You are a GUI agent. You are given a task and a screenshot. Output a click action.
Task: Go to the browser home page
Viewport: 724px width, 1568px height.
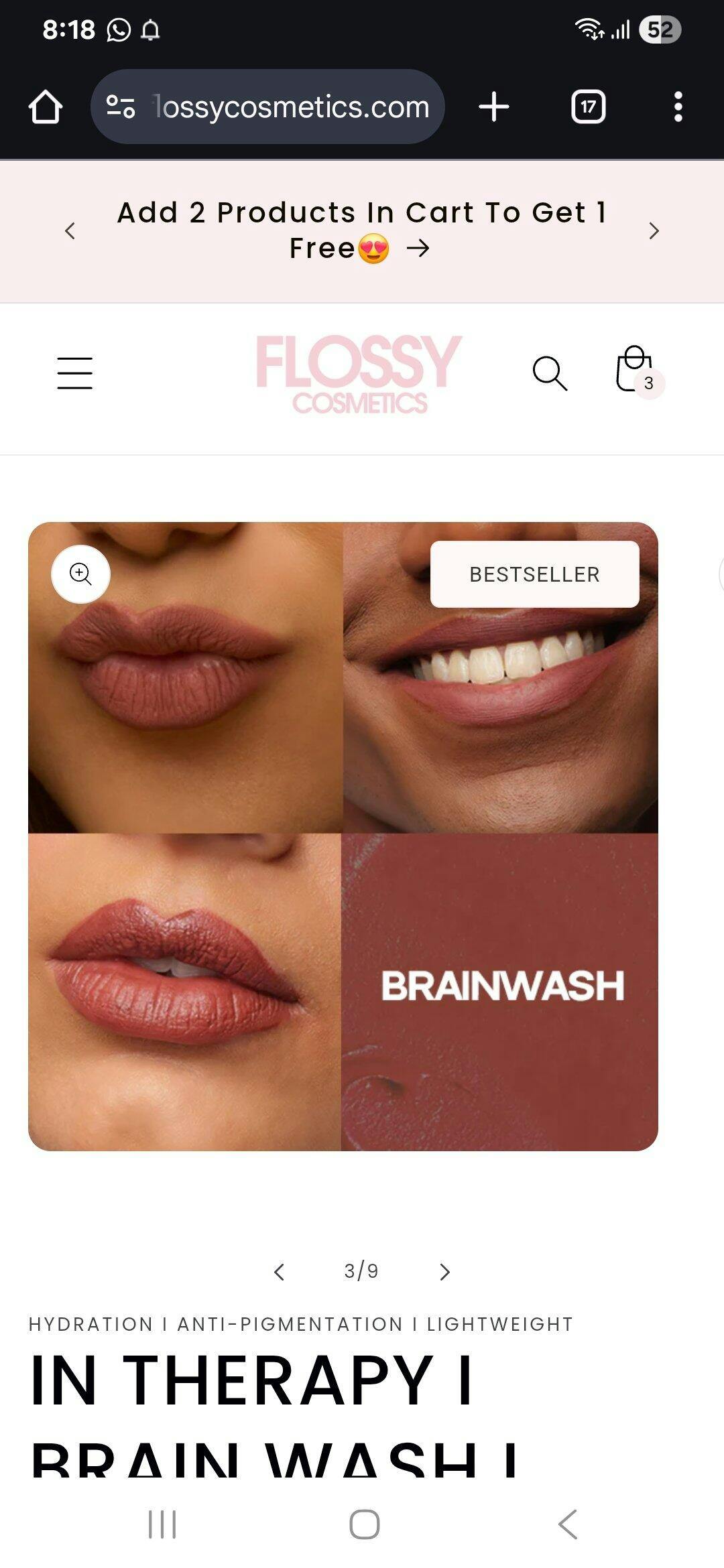(46, 107)
